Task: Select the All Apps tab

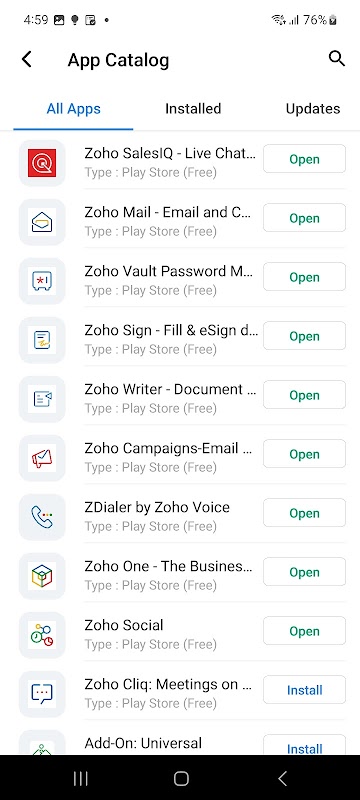Action: click(73, 109)
